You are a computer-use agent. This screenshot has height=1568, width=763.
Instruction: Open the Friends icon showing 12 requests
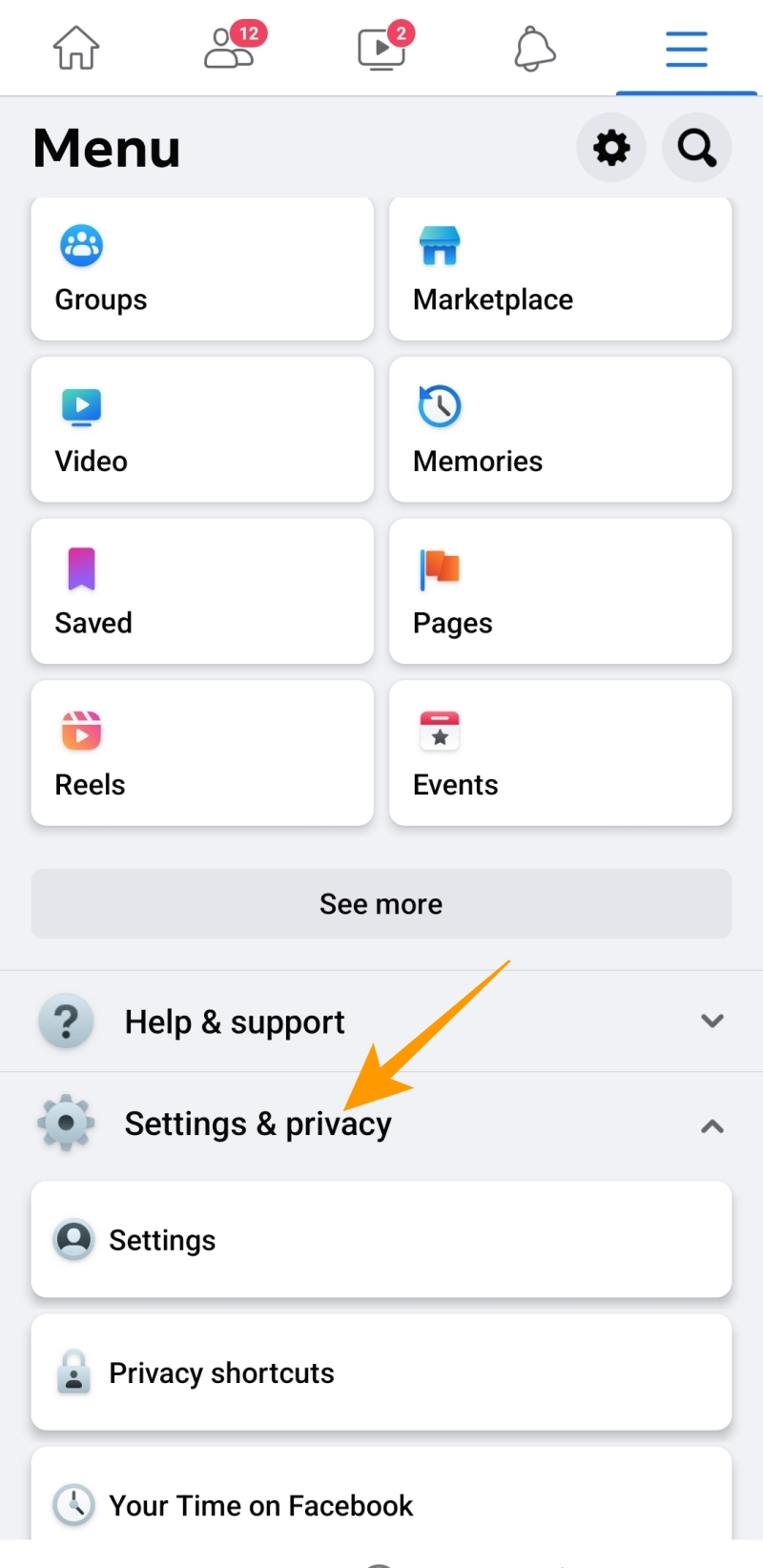click(229, 50)
